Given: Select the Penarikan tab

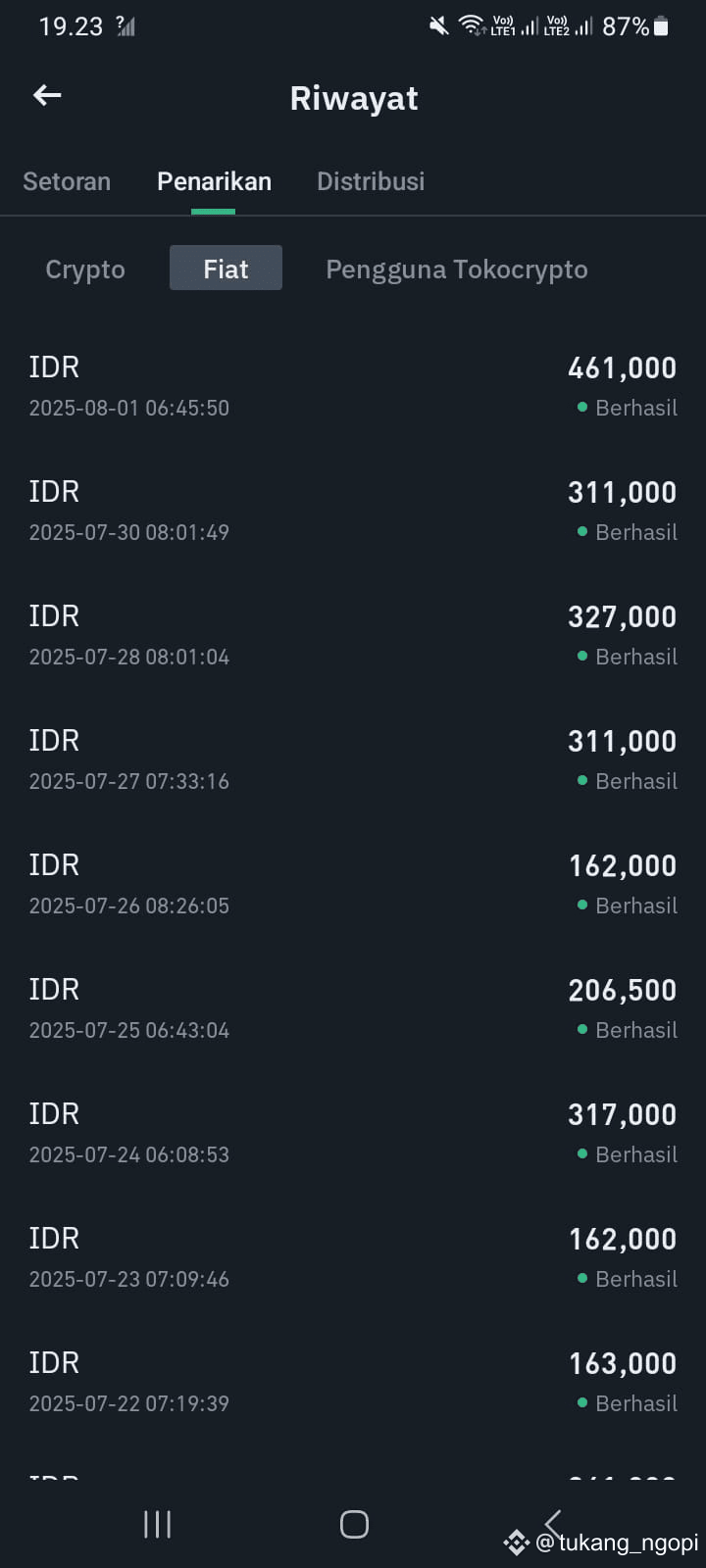Looking at the screenshot, I should point(214,181).
